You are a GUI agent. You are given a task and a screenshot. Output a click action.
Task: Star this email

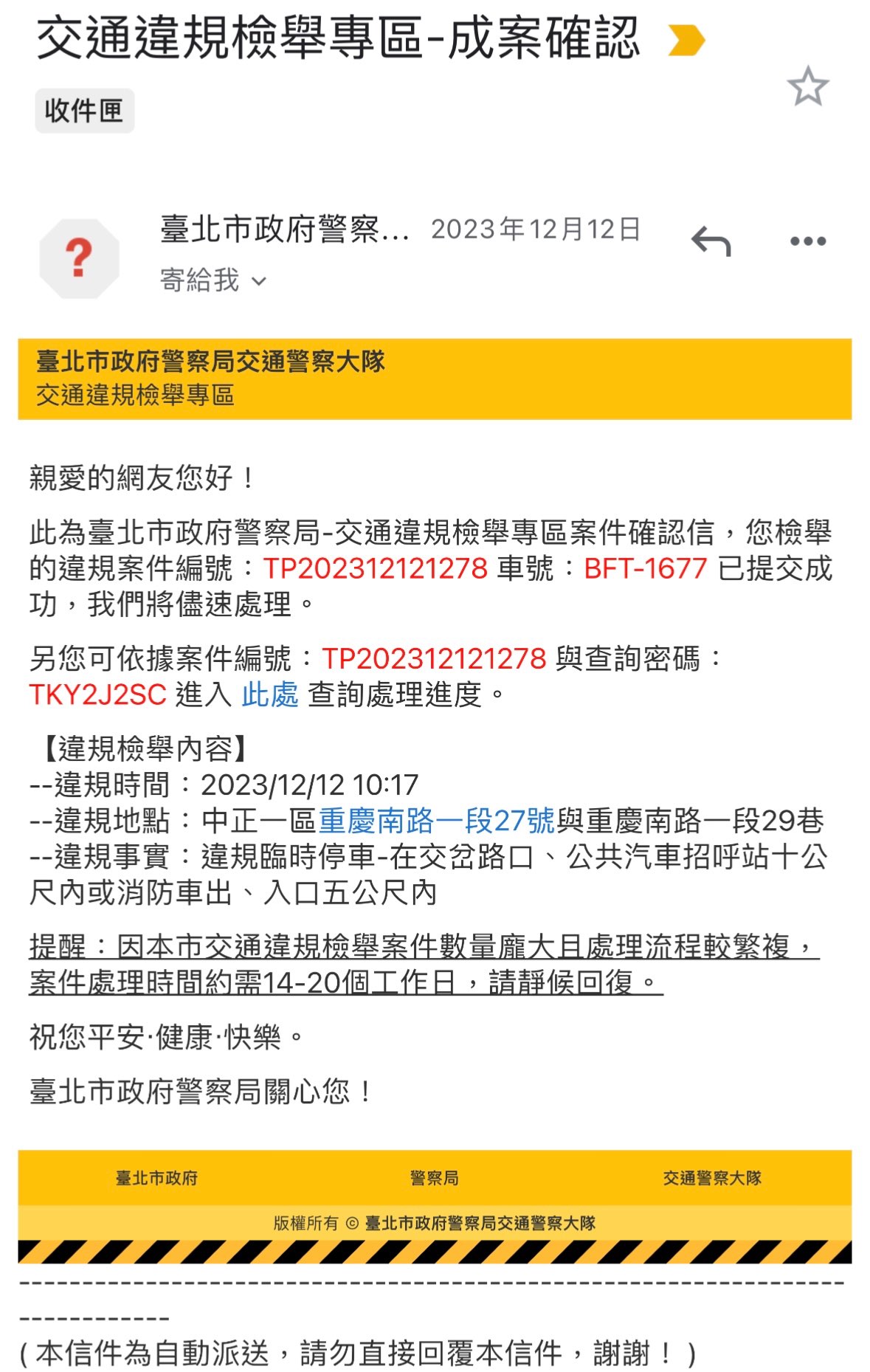coord(808,86)
